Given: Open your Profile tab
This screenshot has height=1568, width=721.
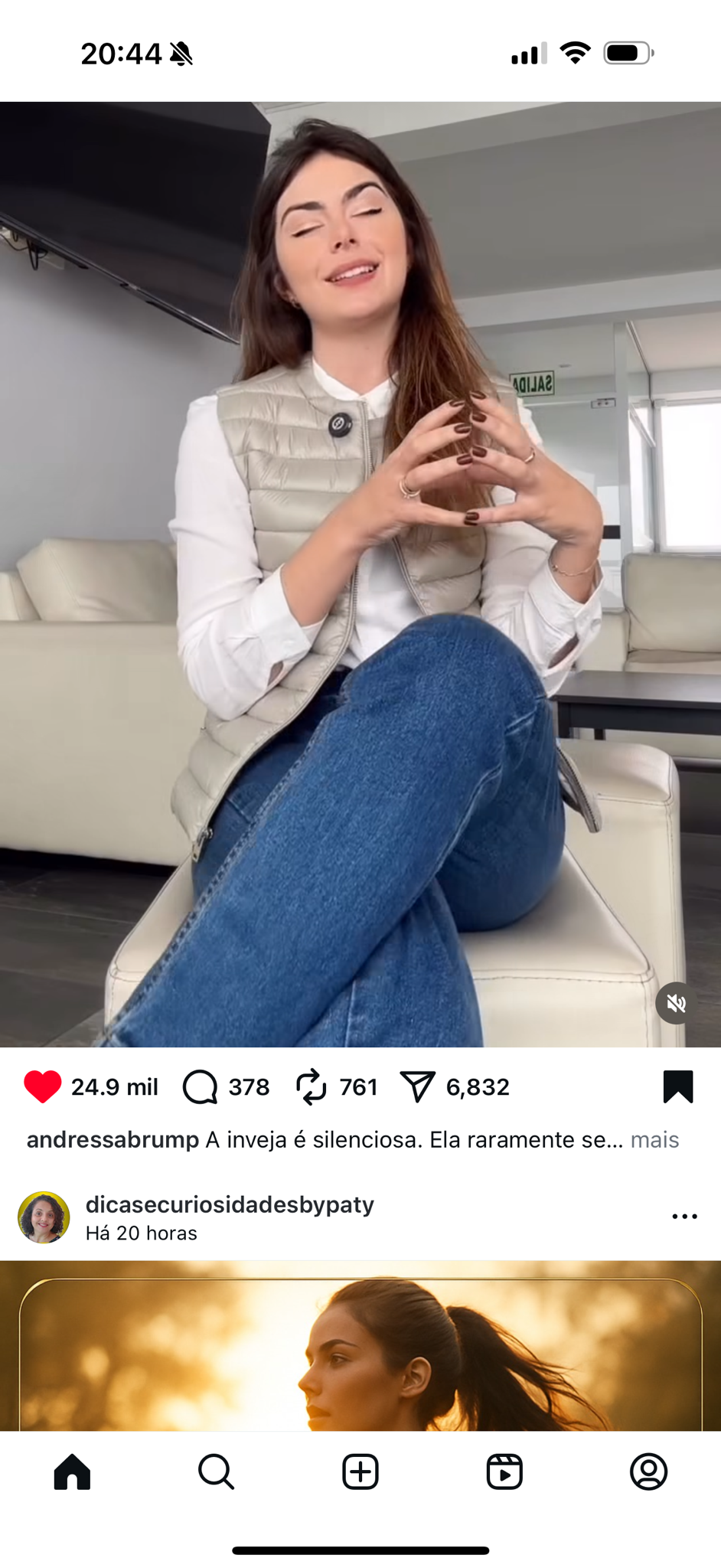Looking at the screenshot, I should [x=648, y=1472].
